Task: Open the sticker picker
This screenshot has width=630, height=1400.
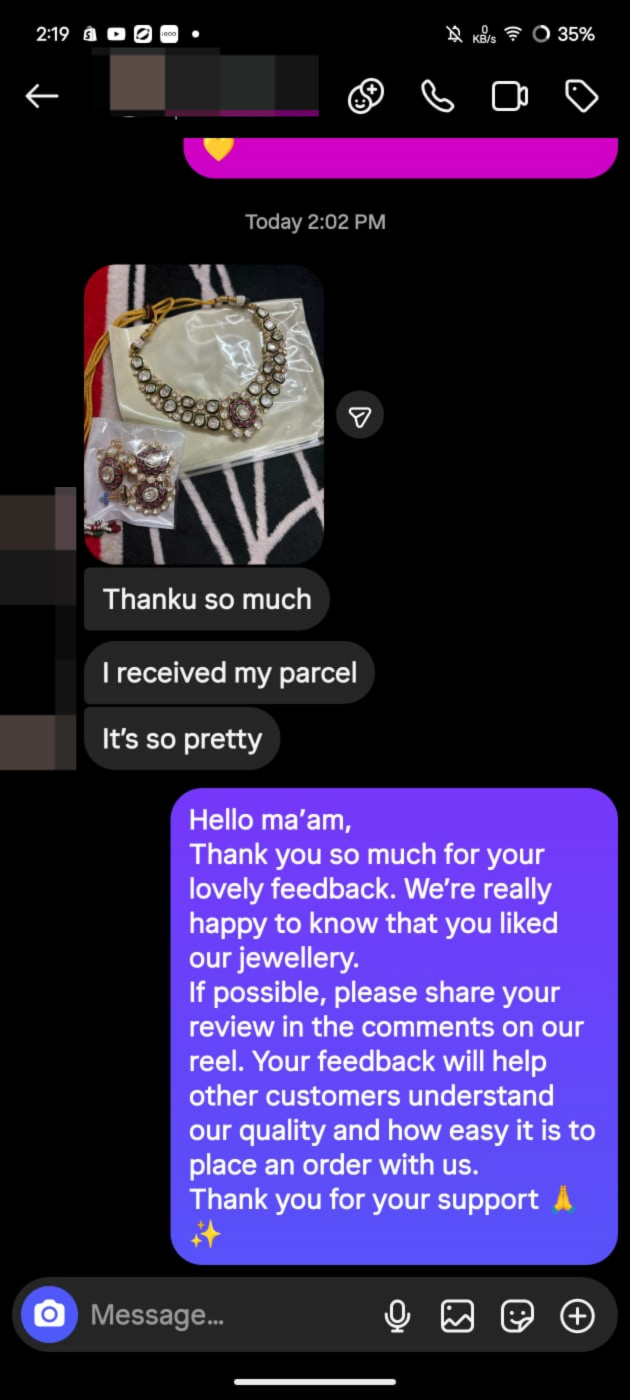Action: point(517,1315)
